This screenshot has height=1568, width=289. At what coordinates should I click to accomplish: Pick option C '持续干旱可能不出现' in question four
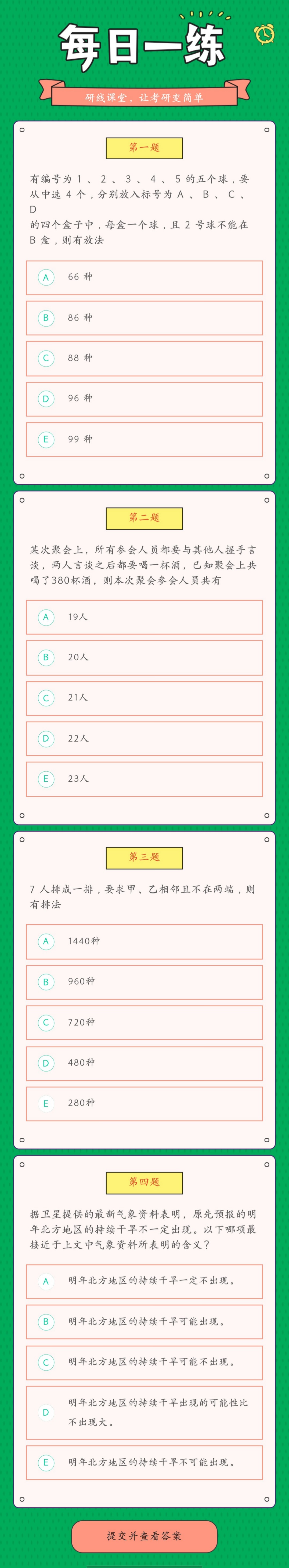(x=144, y=1362)
